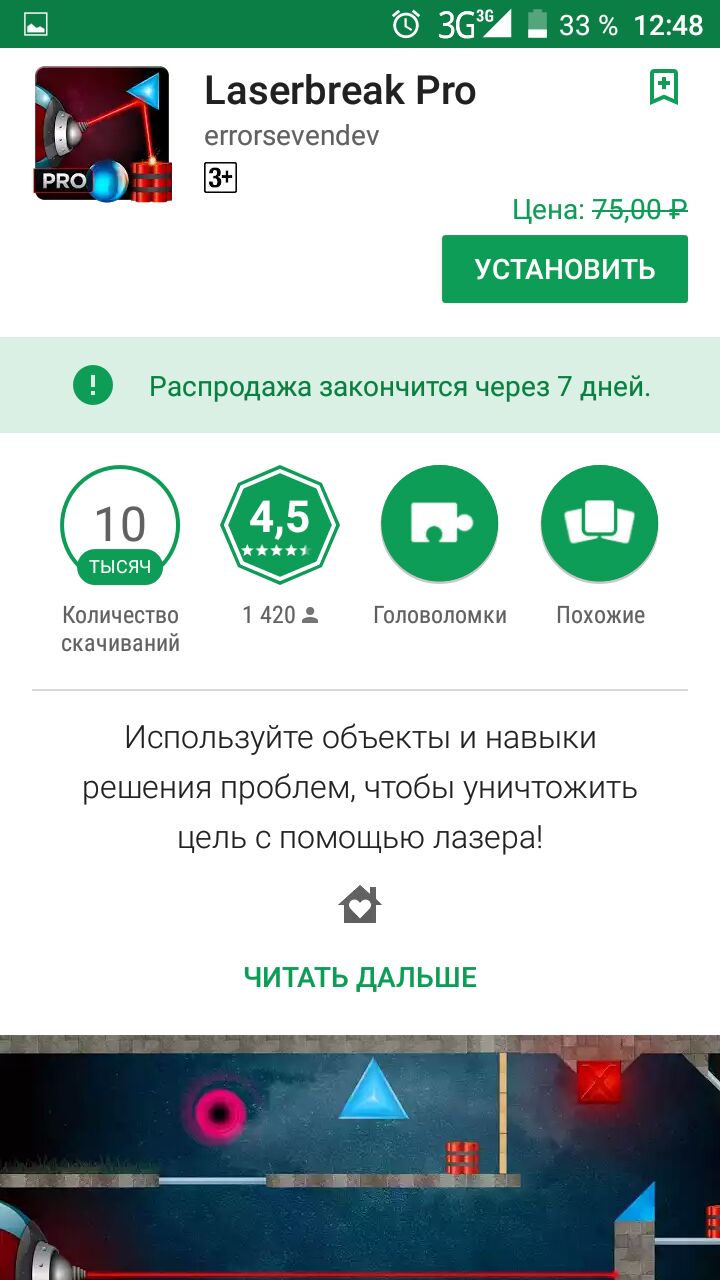Add Laserbreak Pro to wishlist
Screen dimensions: 720x1280
(663, 88)
